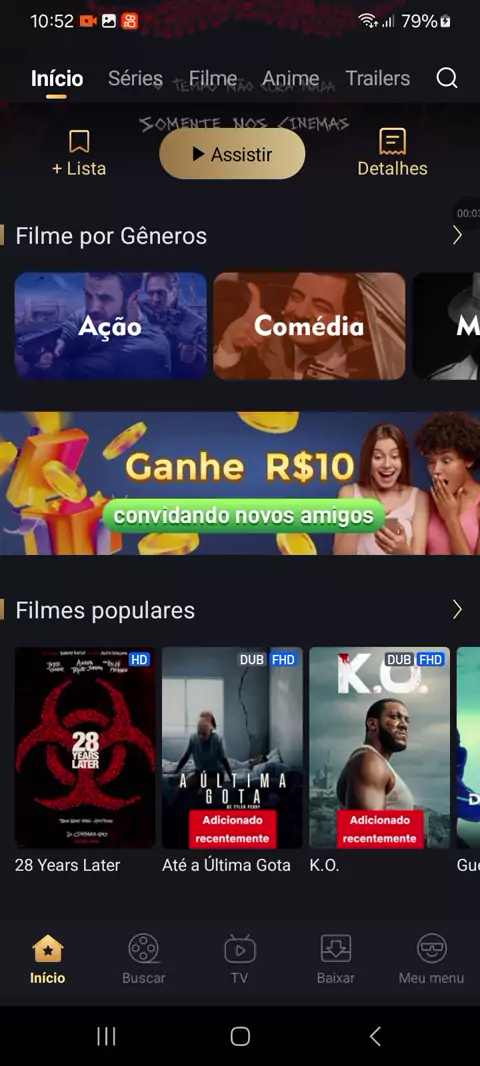
Task: Go to the TV bottom tab
Action: [x=239, y=959]
